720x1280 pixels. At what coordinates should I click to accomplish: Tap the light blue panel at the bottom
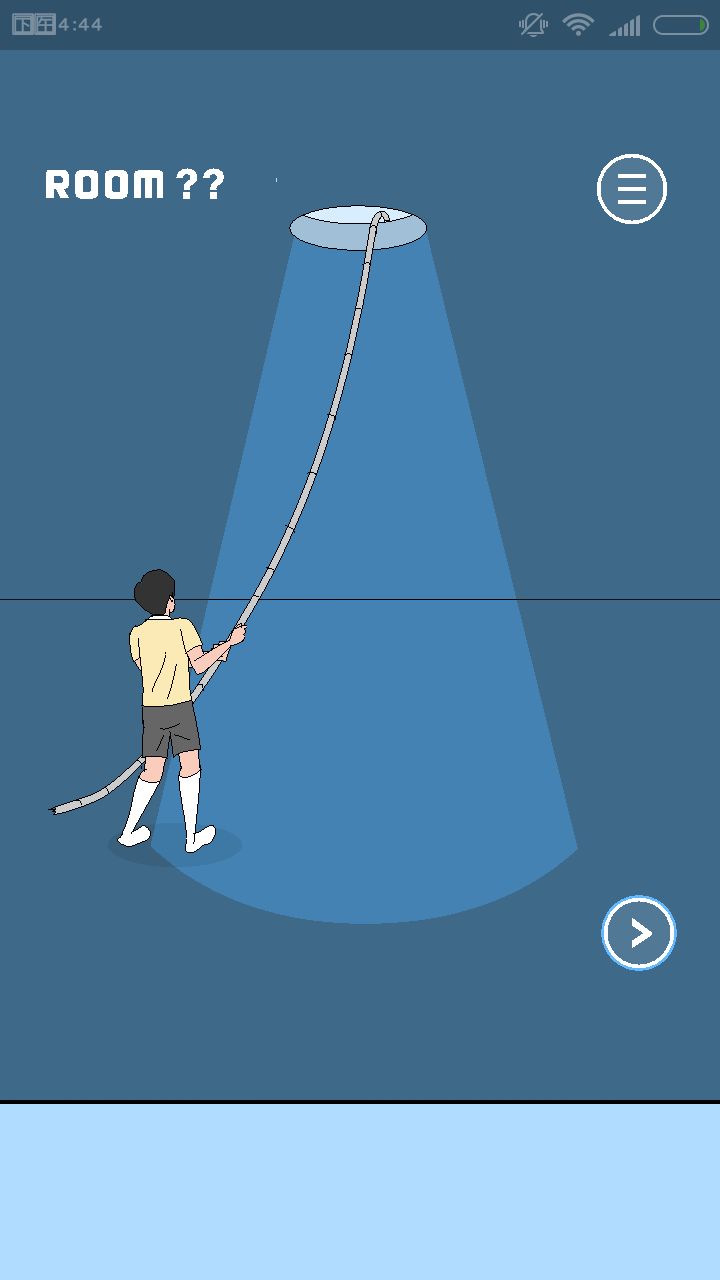(x=360, y=1190)
